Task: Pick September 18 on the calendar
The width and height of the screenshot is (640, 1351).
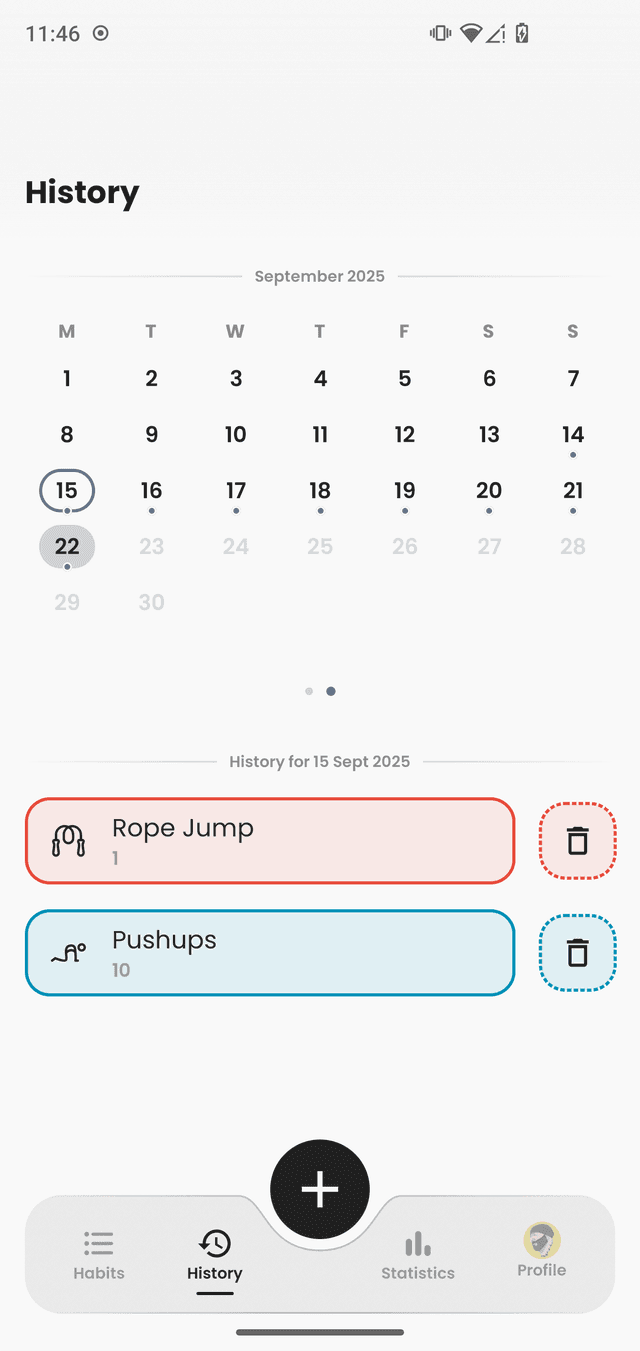Action: click(x=320, y=491)
